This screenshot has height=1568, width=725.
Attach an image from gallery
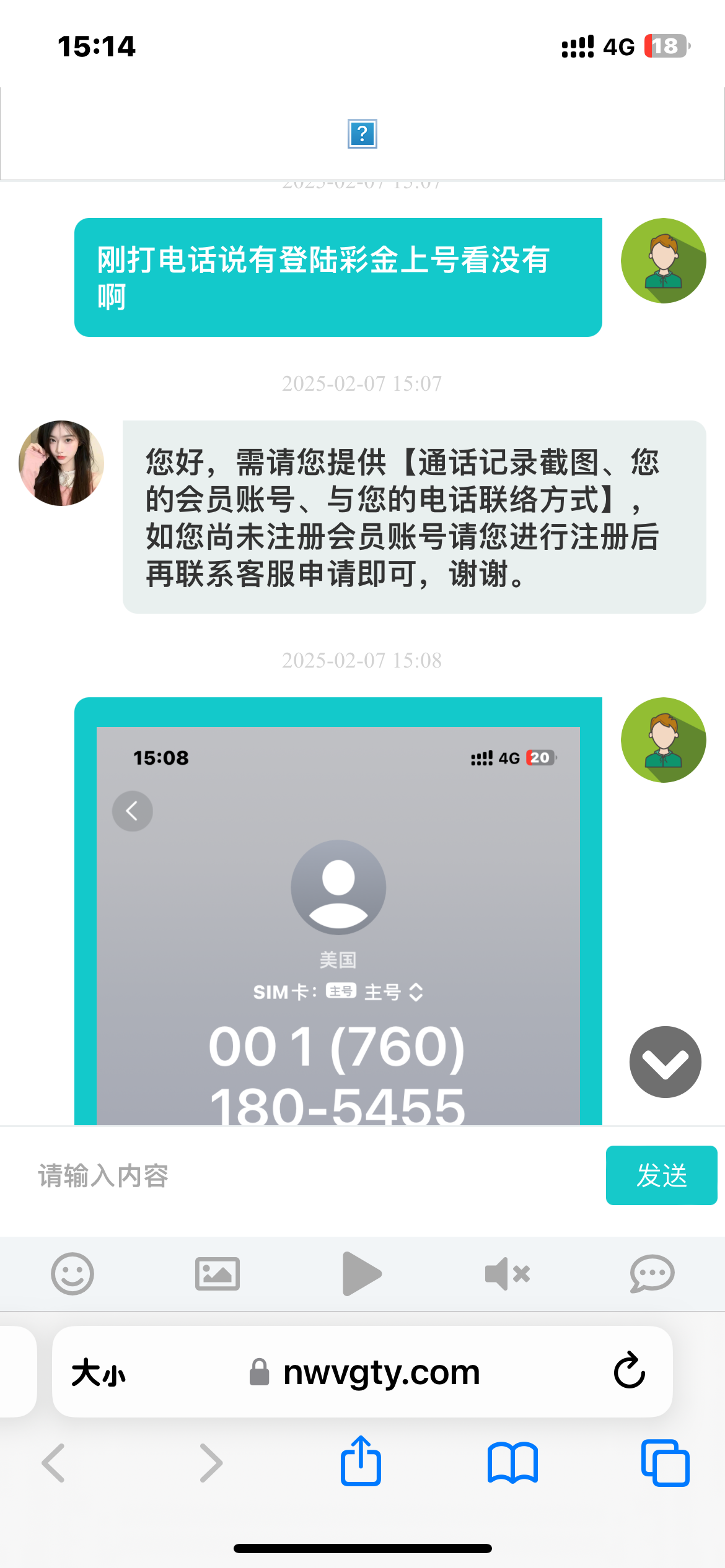tap(217, 1274)
